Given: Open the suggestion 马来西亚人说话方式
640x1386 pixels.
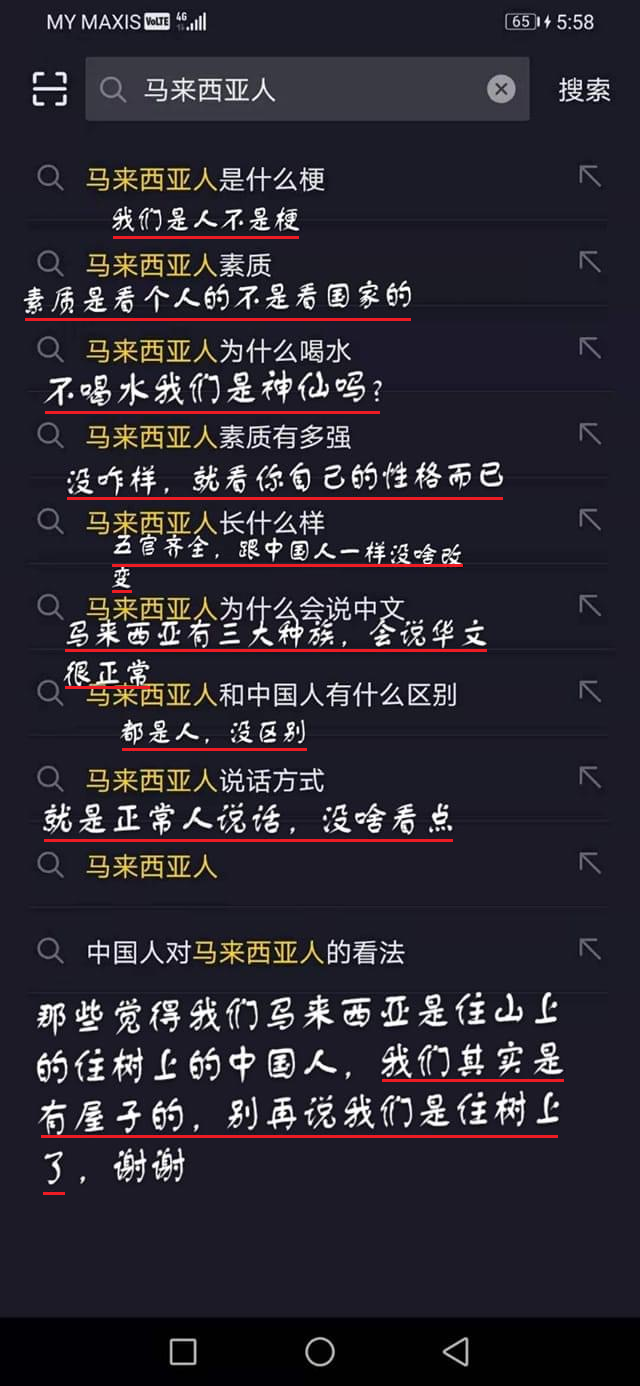Looking at the screenshot, I should click(205, 780).
